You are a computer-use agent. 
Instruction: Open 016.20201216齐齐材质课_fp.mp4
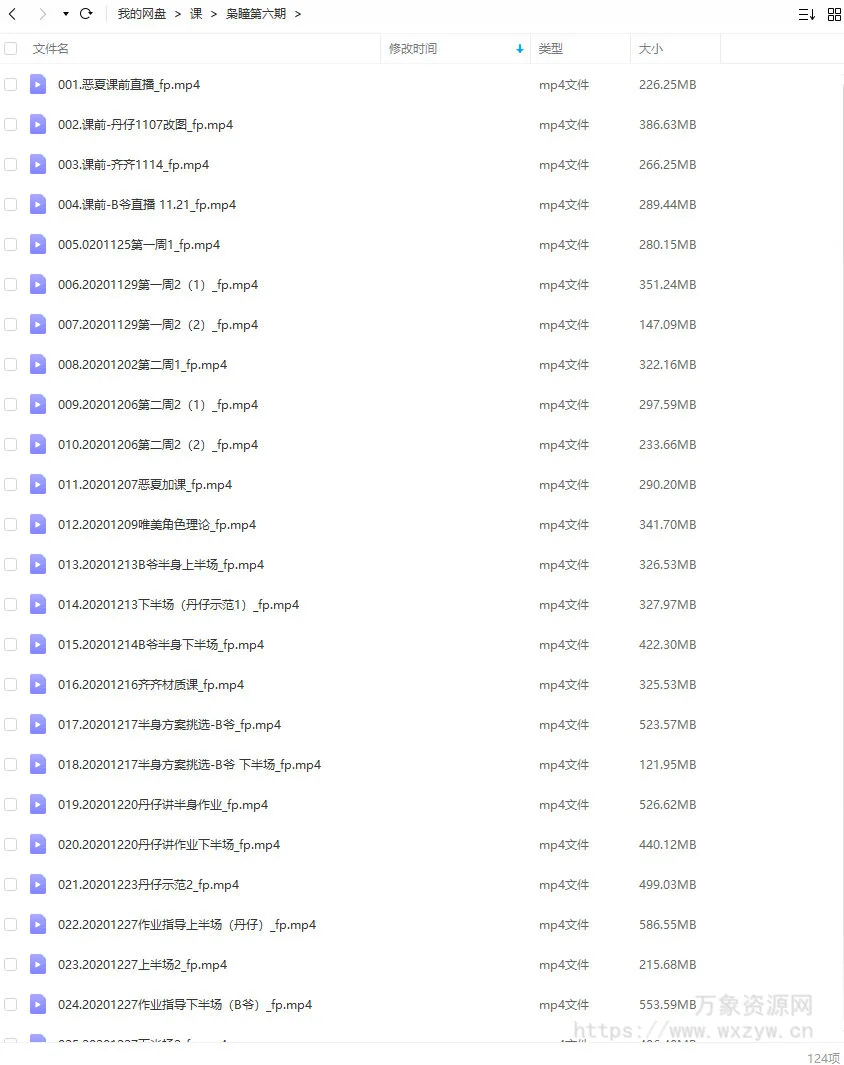tap(150, 685)
